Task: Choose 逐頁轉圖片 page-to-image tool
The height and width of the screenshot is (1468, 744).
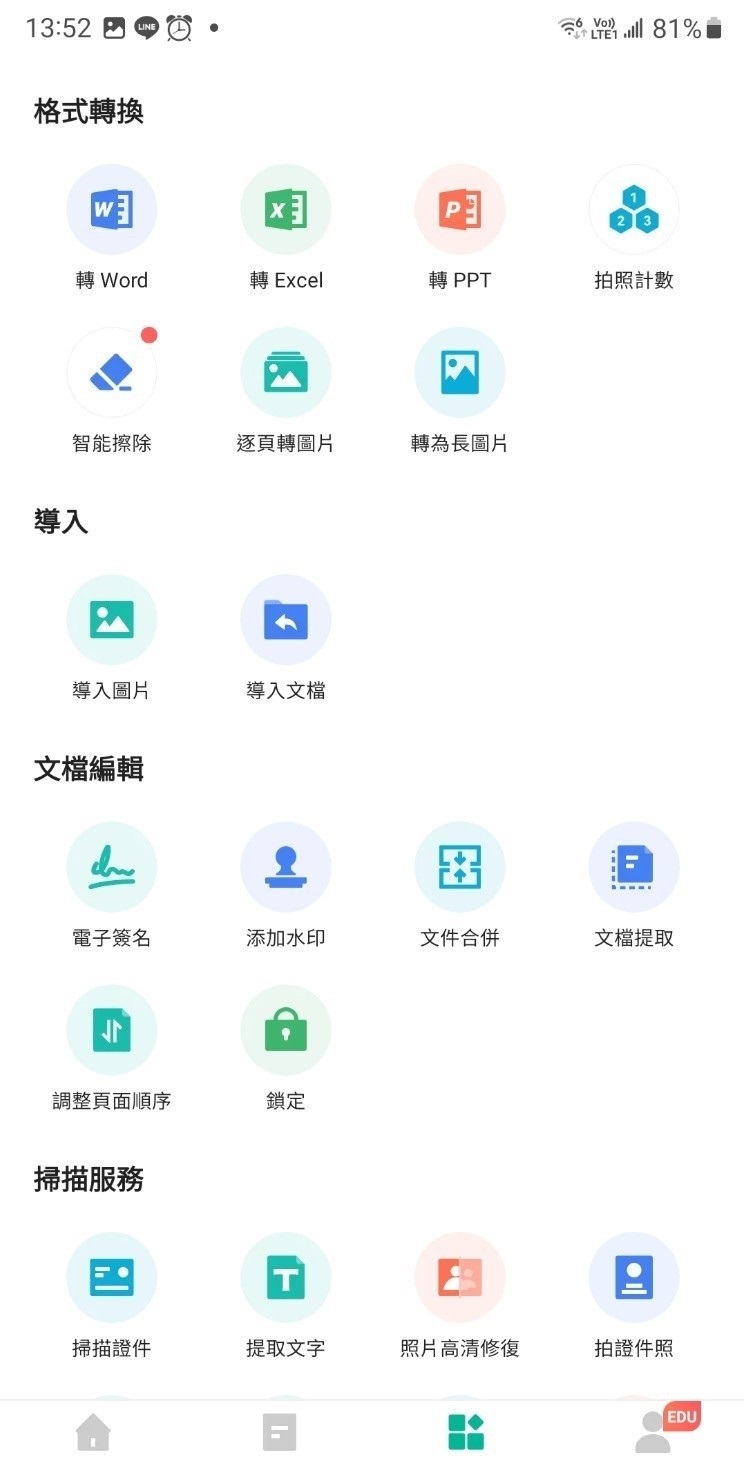Action: tap(286, 373)
